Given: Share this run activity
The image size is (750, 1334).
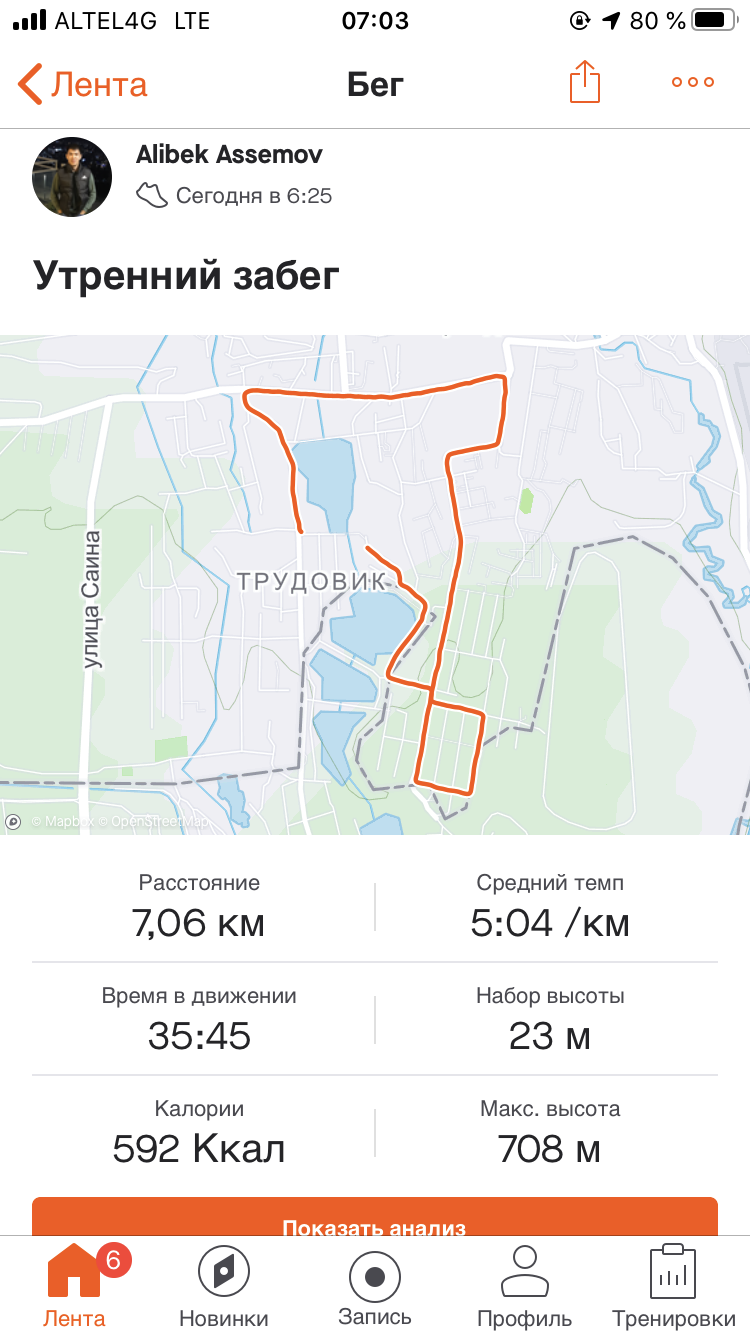Looking at the screenshot, I should [585, 83].
